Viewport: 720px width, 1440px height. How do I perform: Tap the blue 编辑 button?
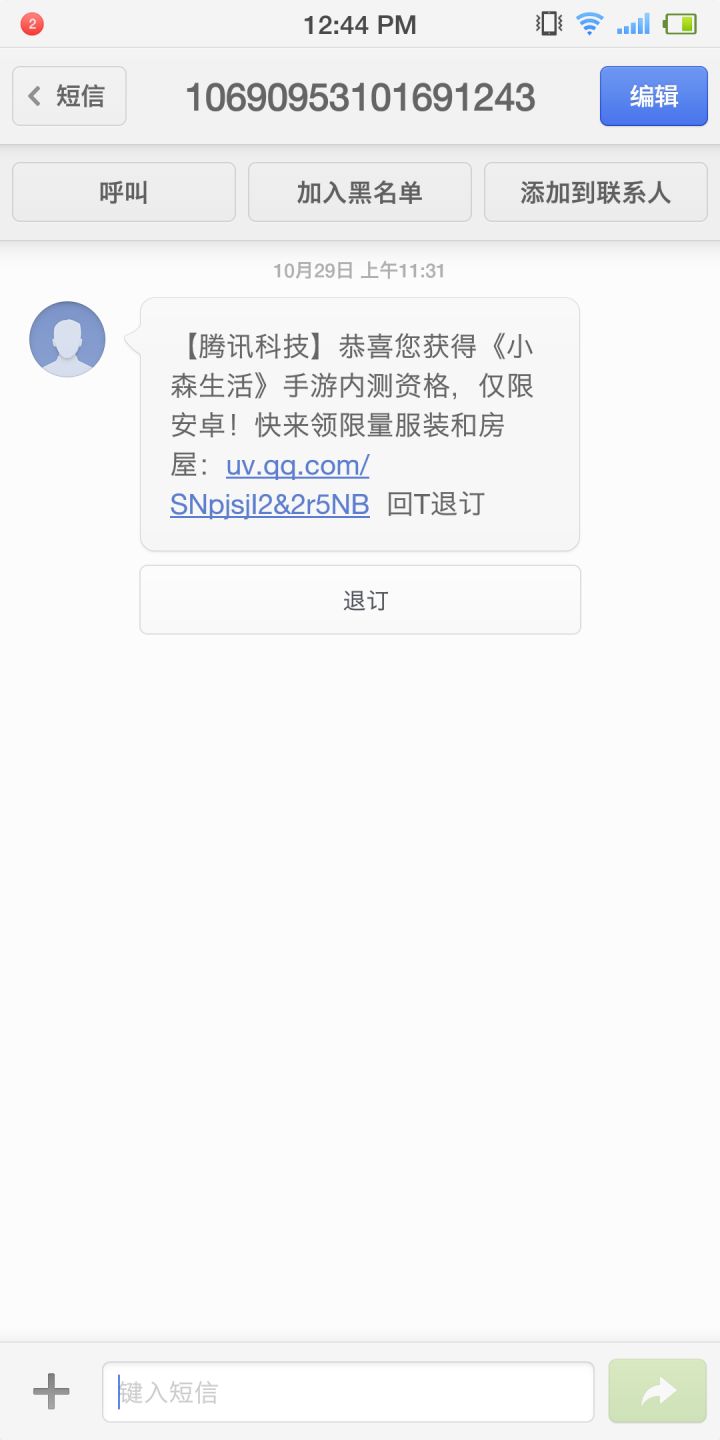pos(654,96)
